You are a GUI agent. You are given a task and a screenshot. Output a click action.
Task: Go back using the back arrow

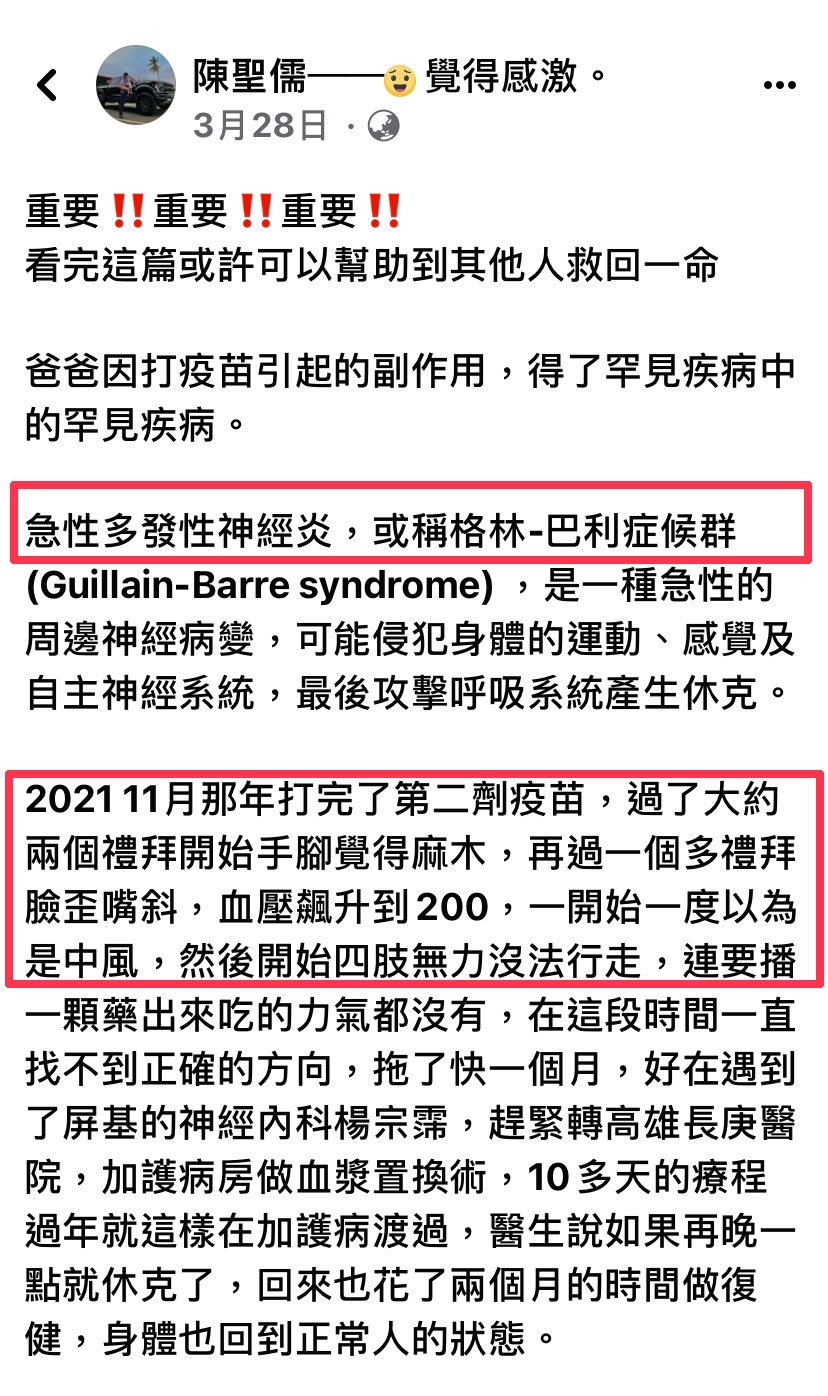(x=47, y=86)
